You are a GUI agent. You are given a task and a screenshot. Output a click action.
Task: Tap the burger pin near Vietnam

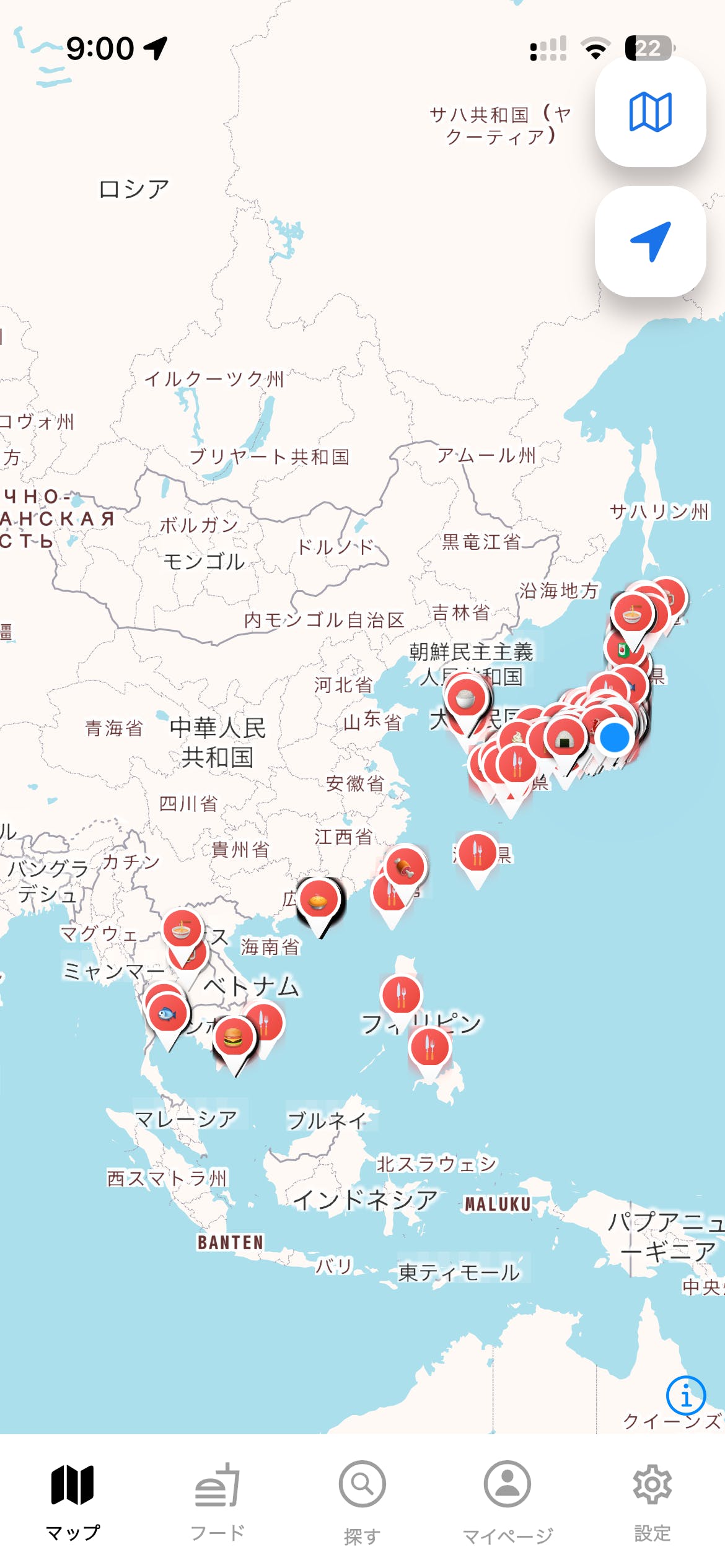point(233,1037)
